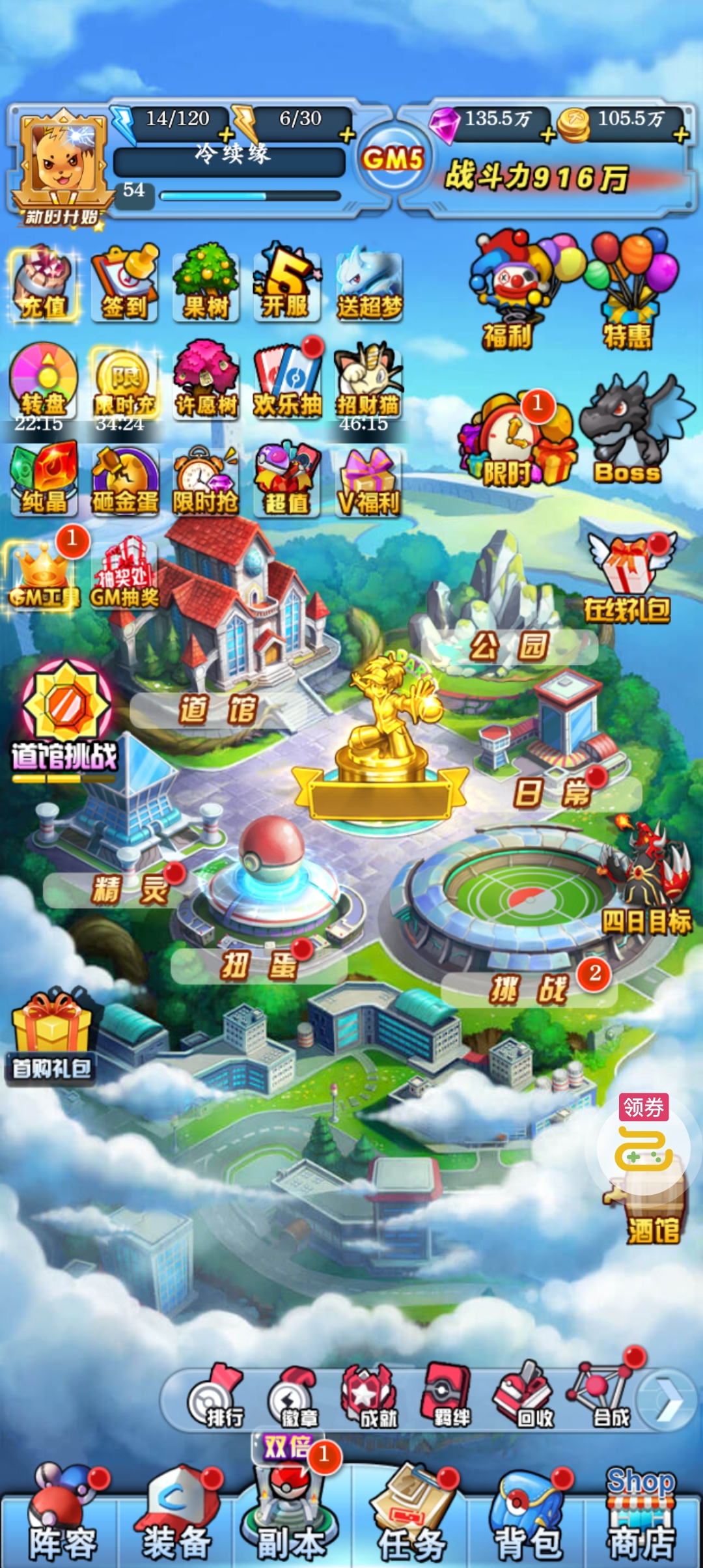Open the 充值 recharge icon
The width and height of the screenshot is (703, 1568).
click(x=44, y=285)
